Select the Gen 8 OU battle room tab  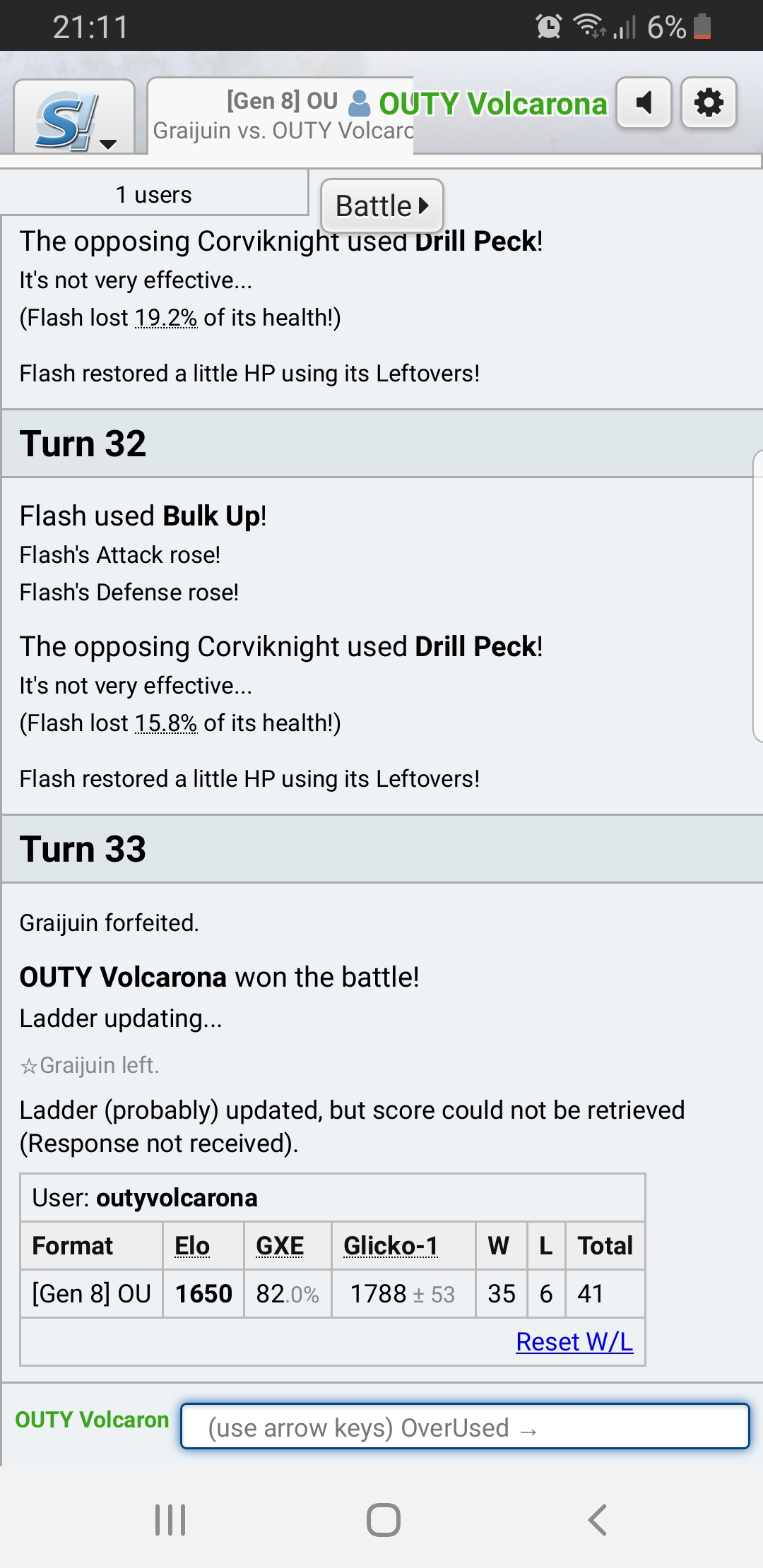pyautogui.click(x=281, y=115)
